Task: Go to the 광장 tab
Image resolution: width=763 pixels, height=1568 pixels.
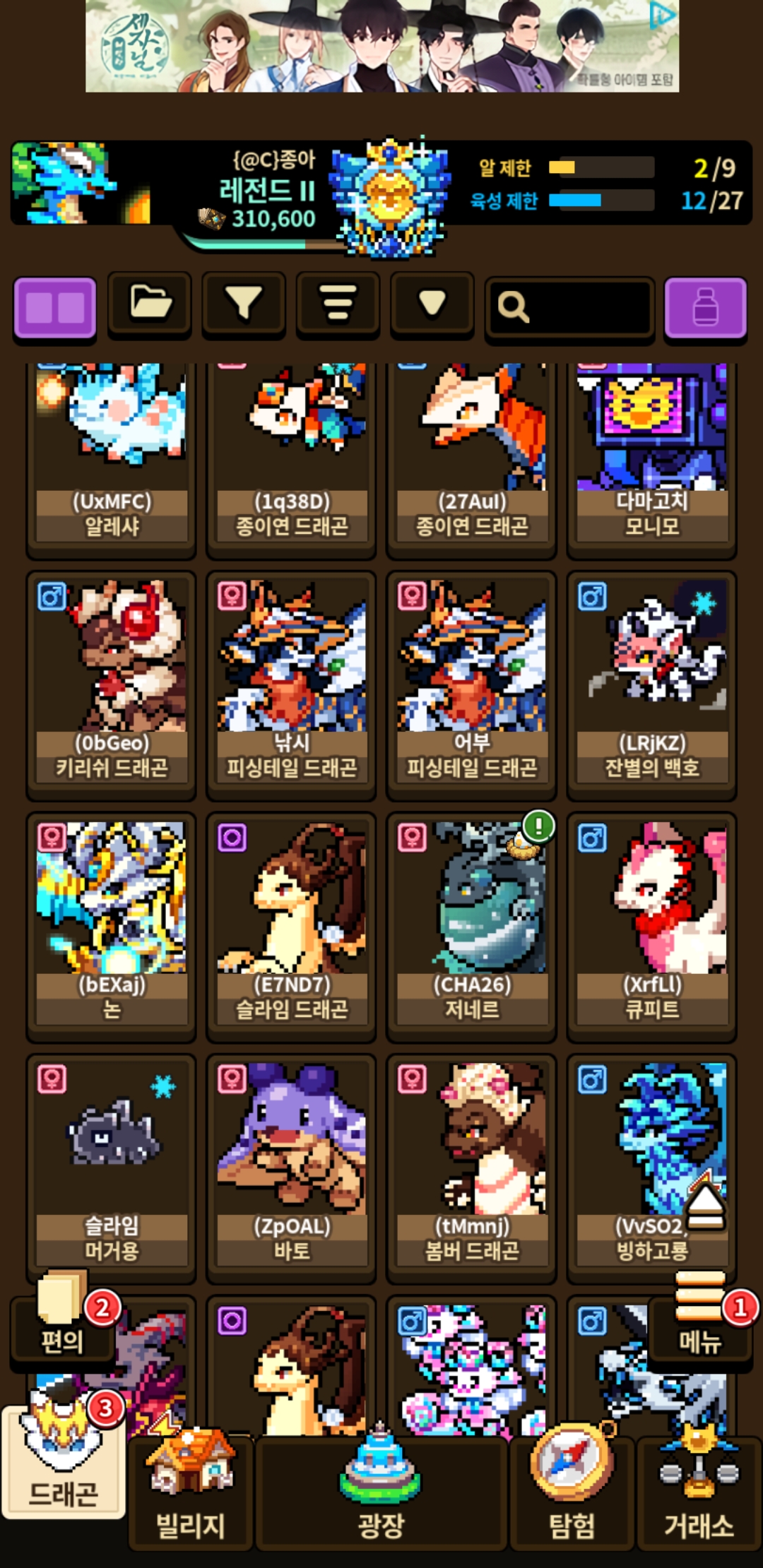Action: (x=381, y=1490)
